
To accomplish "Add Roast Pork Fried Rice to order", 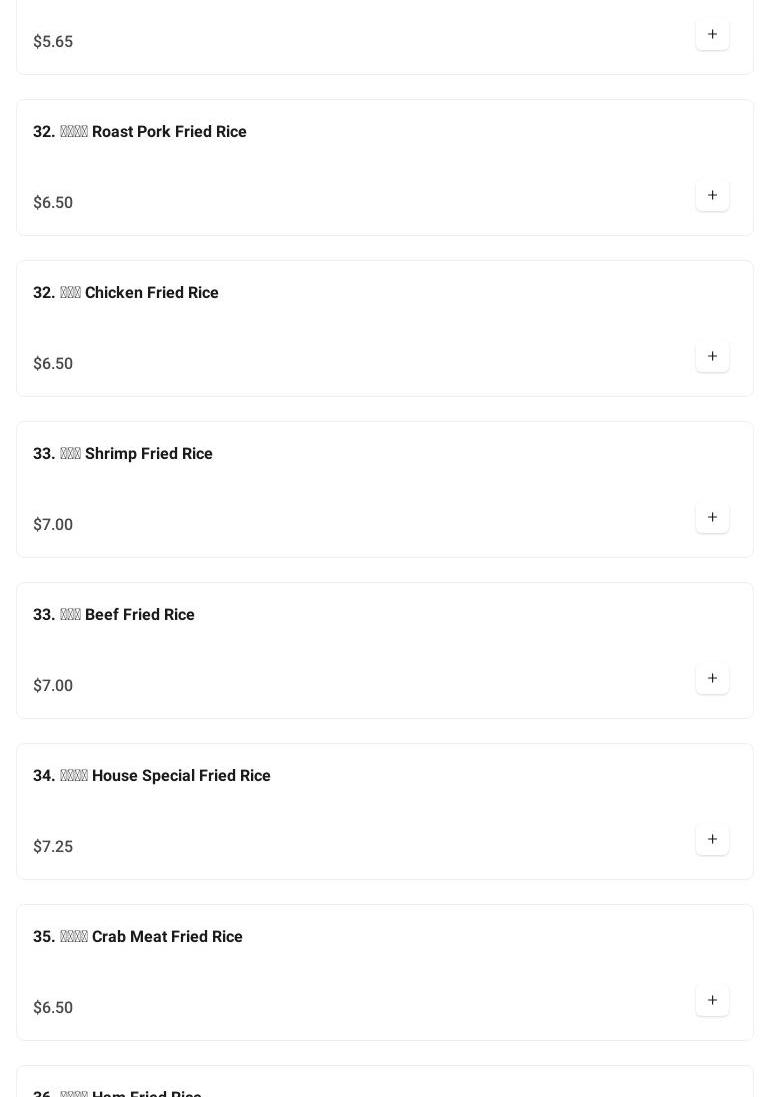I will pos(712,196).
